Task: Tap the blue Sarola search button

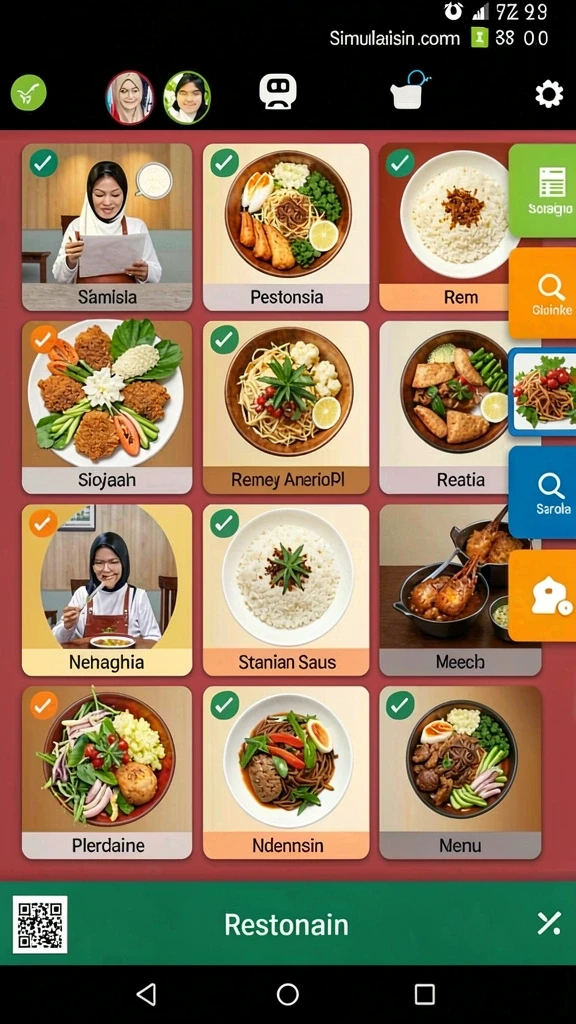Action: coord(543,492)
